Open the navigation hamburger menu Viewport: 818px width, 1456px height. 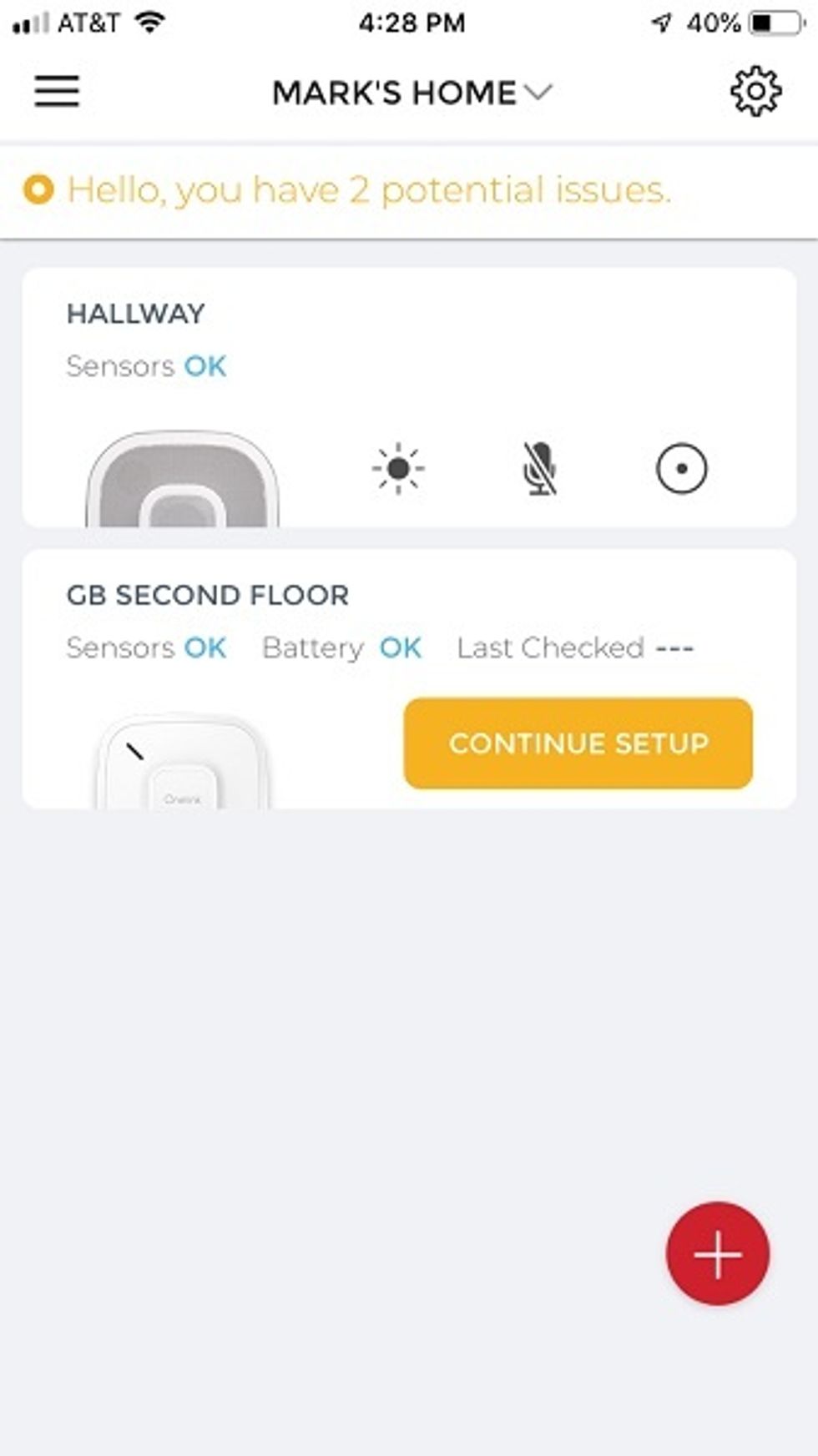[55, 92]
